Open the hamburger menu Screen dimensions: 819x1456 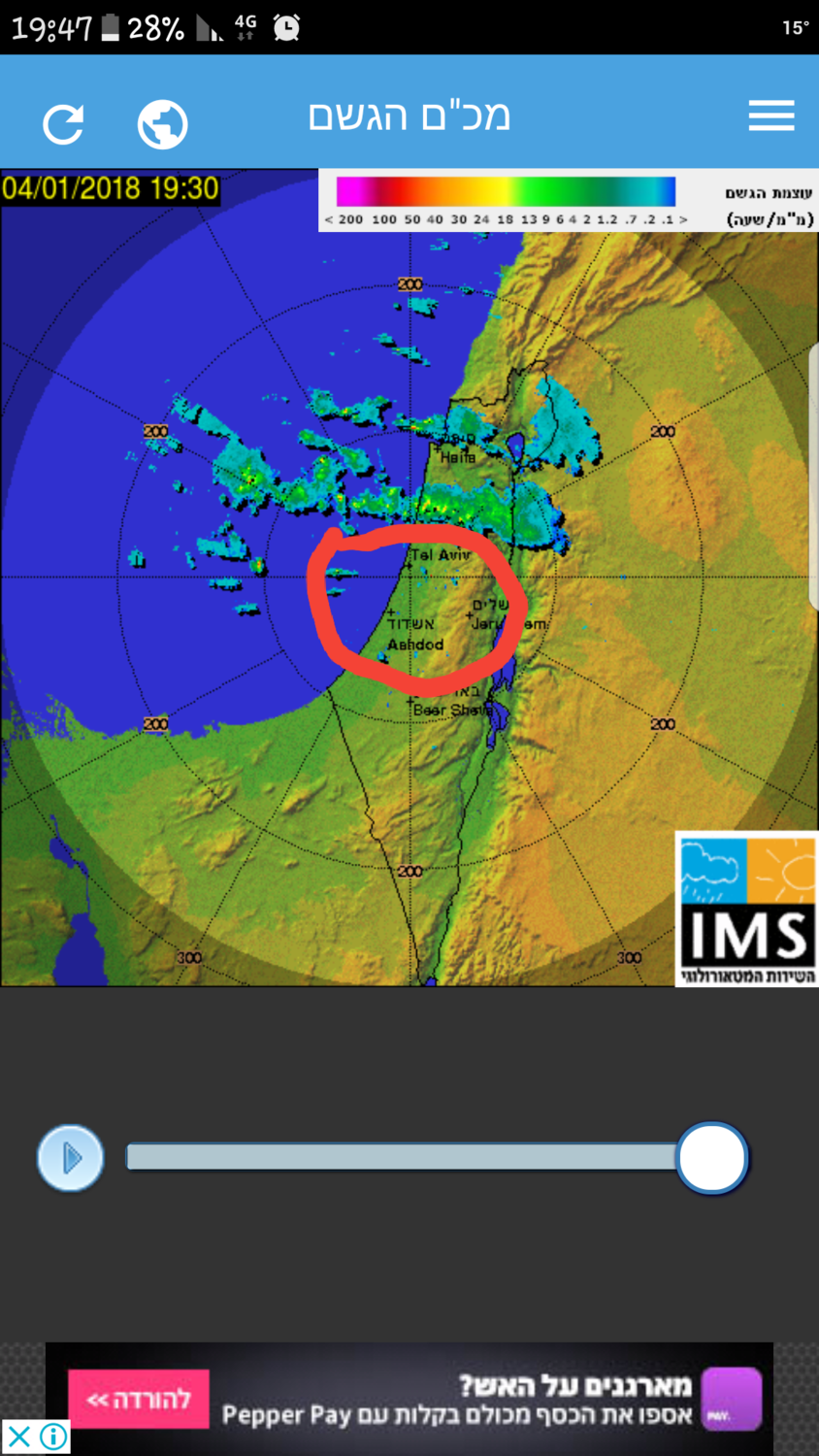[x=771, y=116]
